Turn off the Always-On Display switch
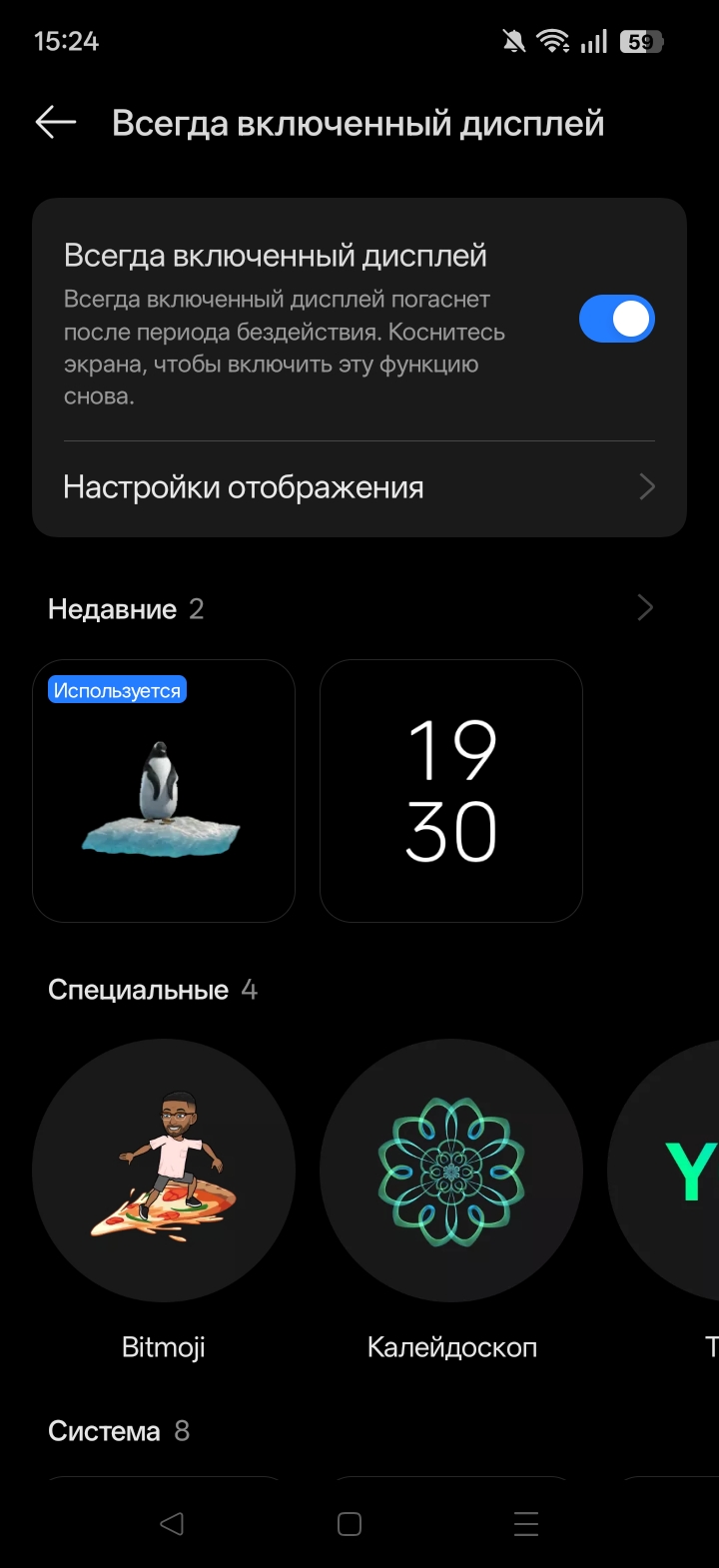The height and width of the screenshot is (1568, 719). click(616, 320)
